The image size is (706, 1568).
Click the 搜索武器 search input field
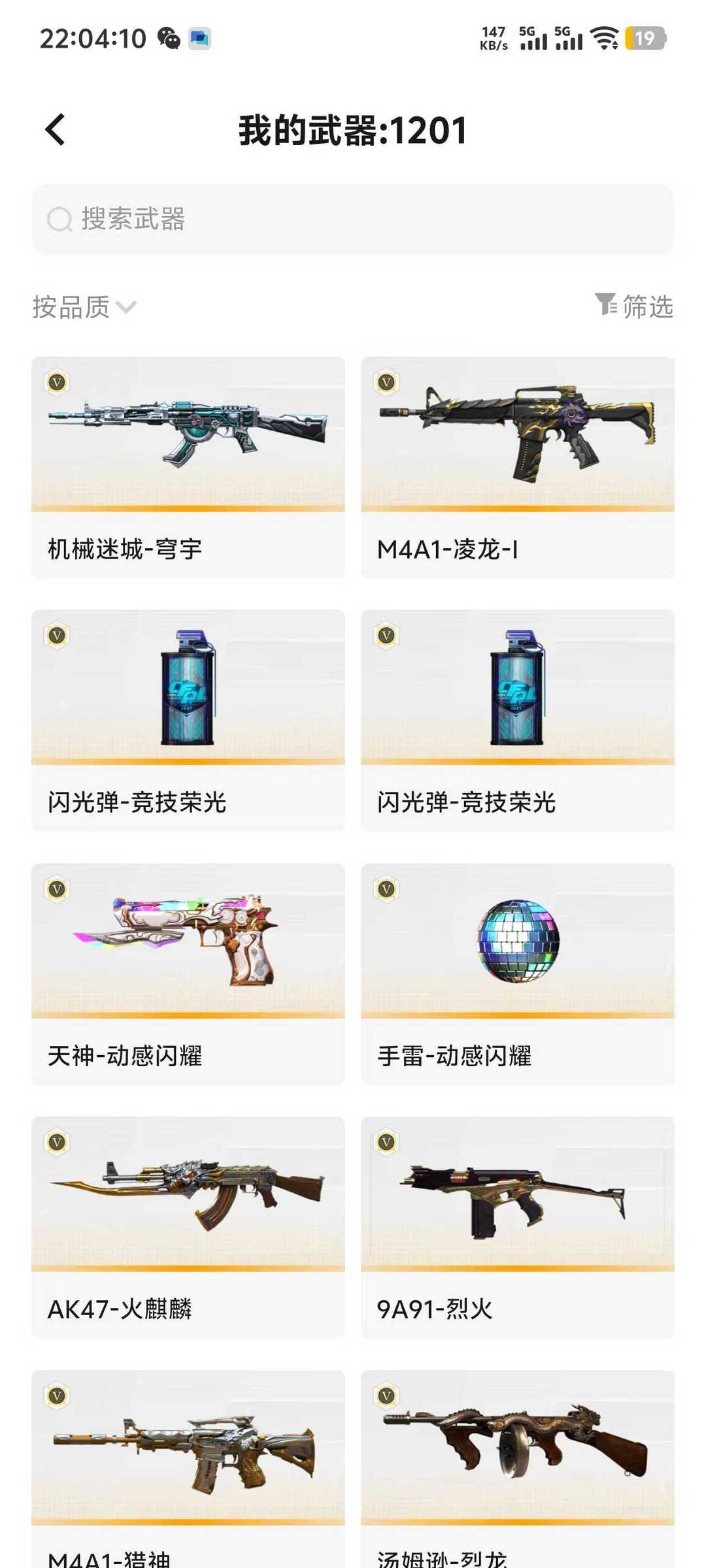point(261,219)
